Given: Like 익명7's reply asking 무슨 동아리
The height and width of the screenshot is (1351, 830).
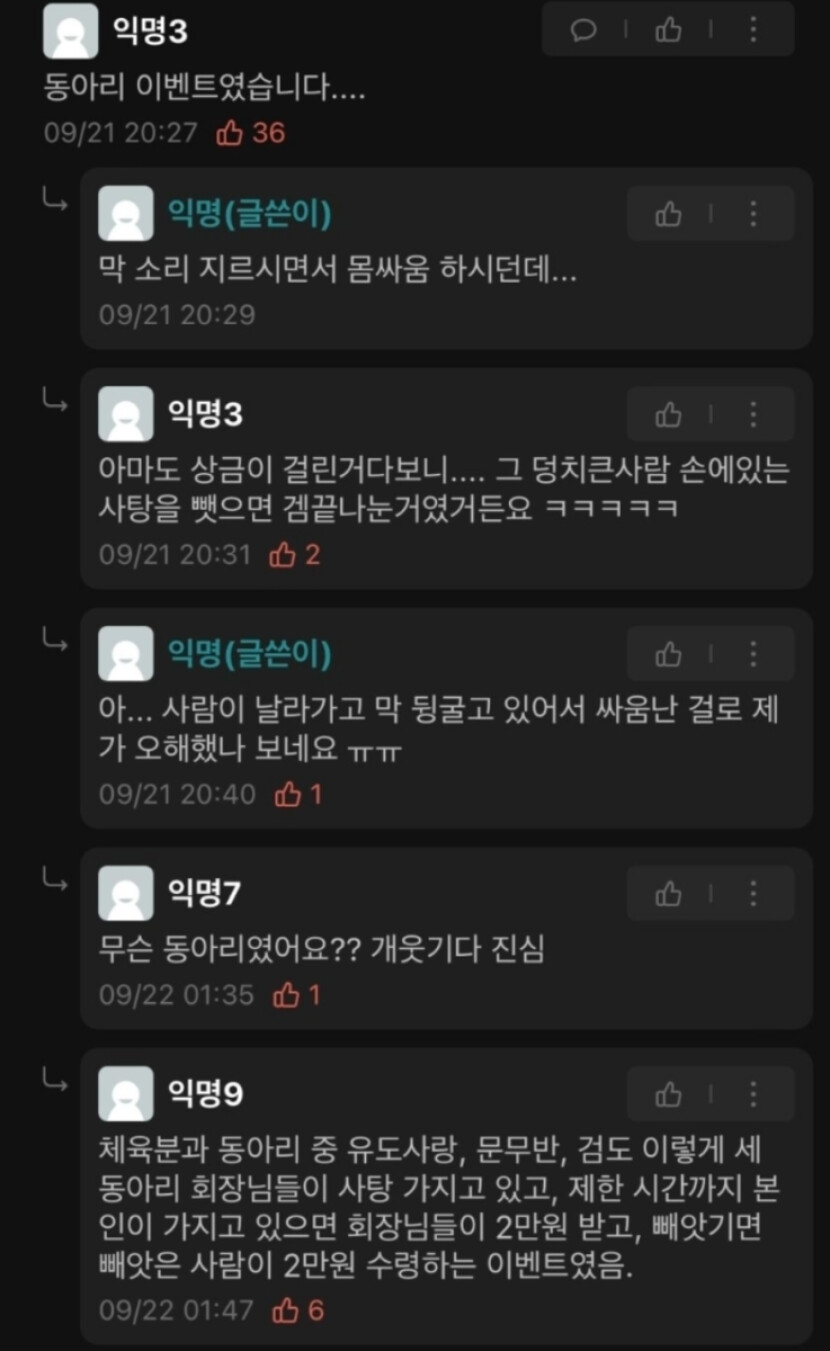Looking at the screenshot, I should [x=668, y=894].
